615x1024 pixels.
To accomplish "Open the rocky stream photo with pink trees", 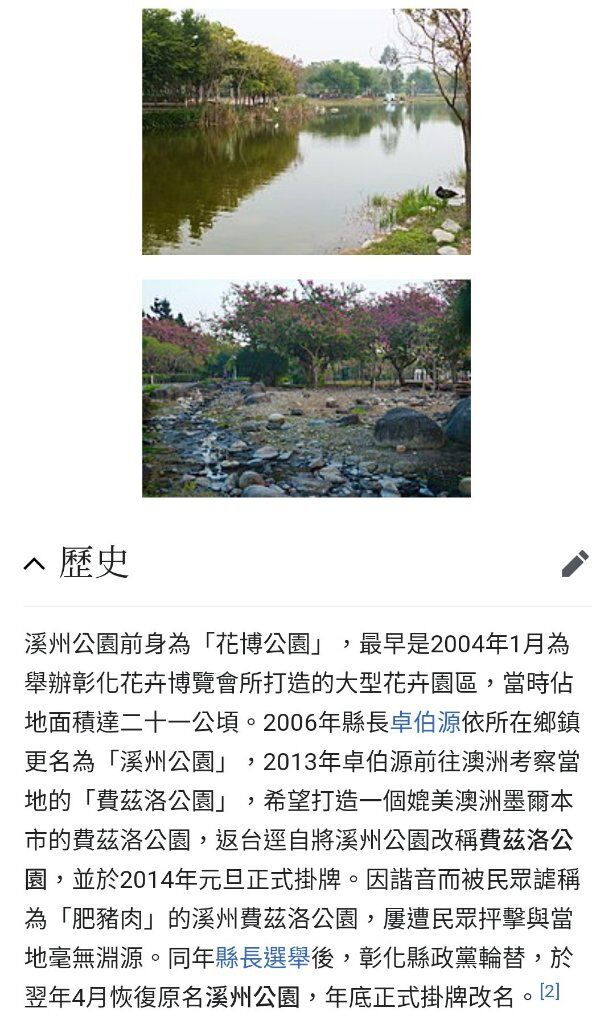I will [306, 389].
